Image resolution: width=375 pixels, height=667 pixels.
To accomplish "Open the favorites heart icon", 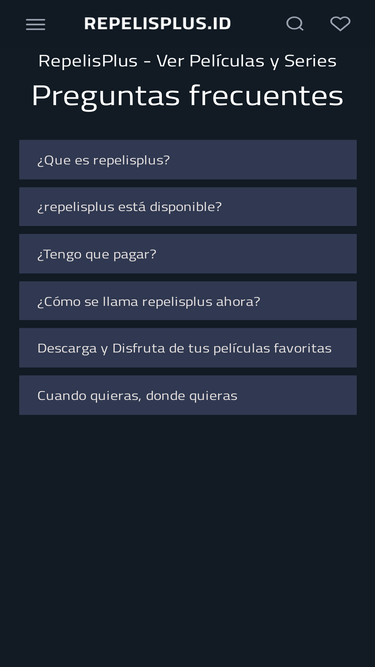I will click(341, 24).
